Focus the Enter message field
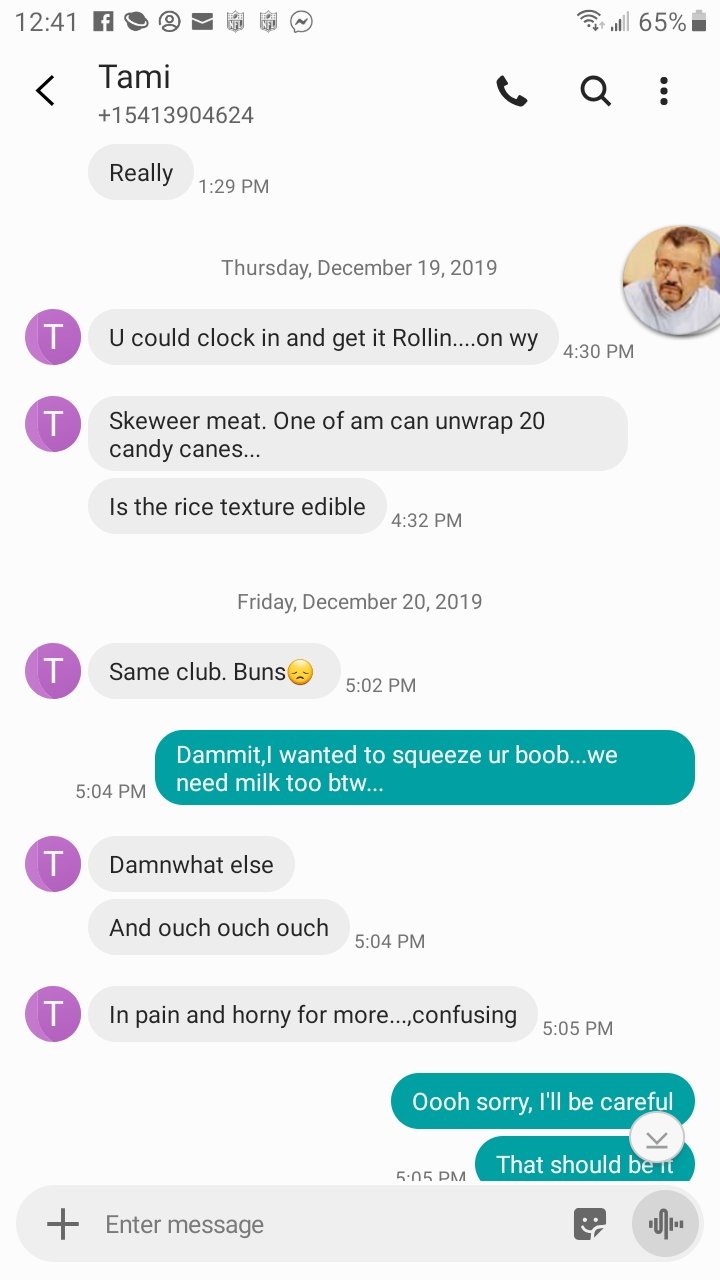Image resolution: width=720 pixels, height=1280 pixels. point(320,1224)
